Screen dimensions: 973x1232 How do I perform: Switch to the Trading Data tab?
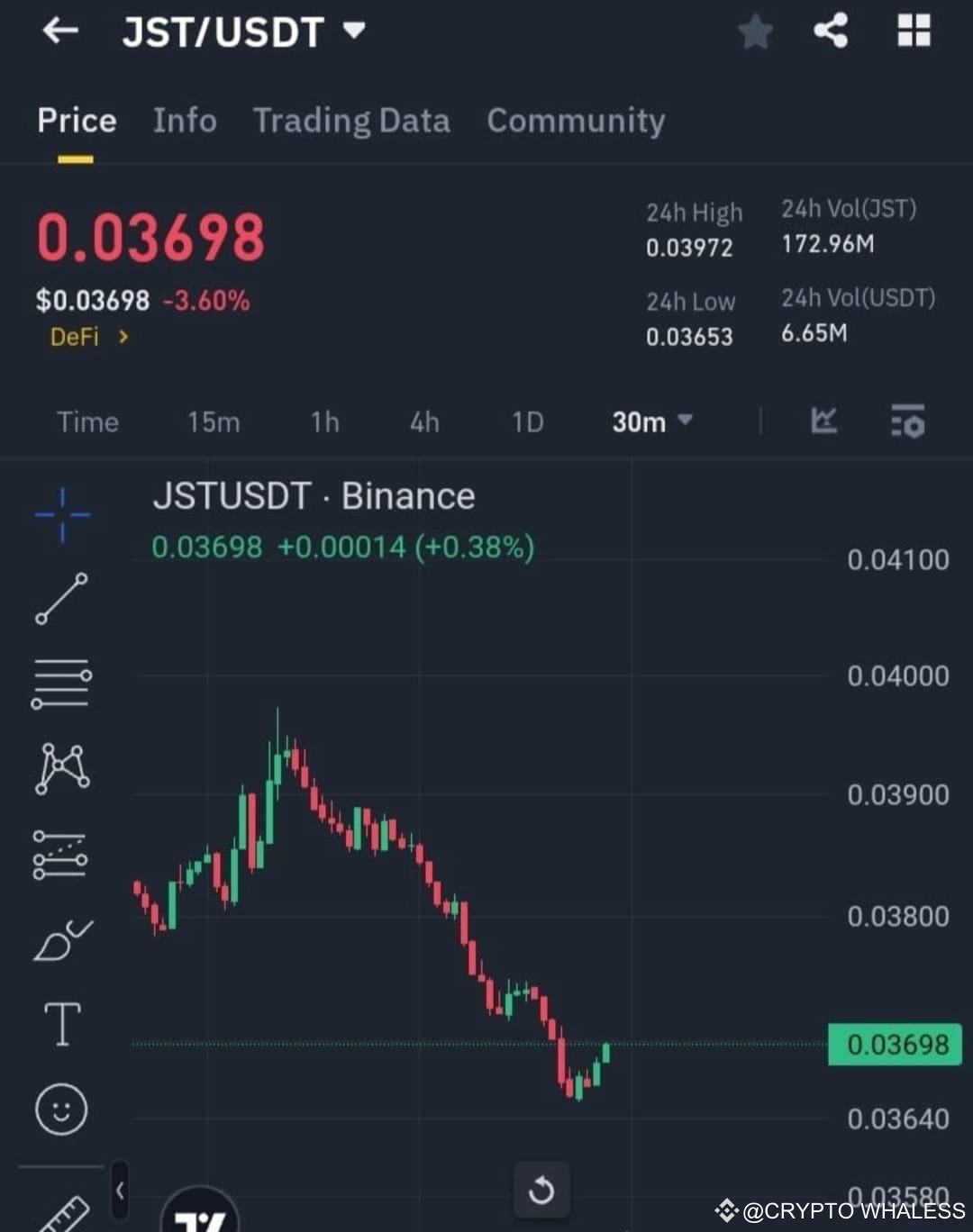click(x=351, y=121)
